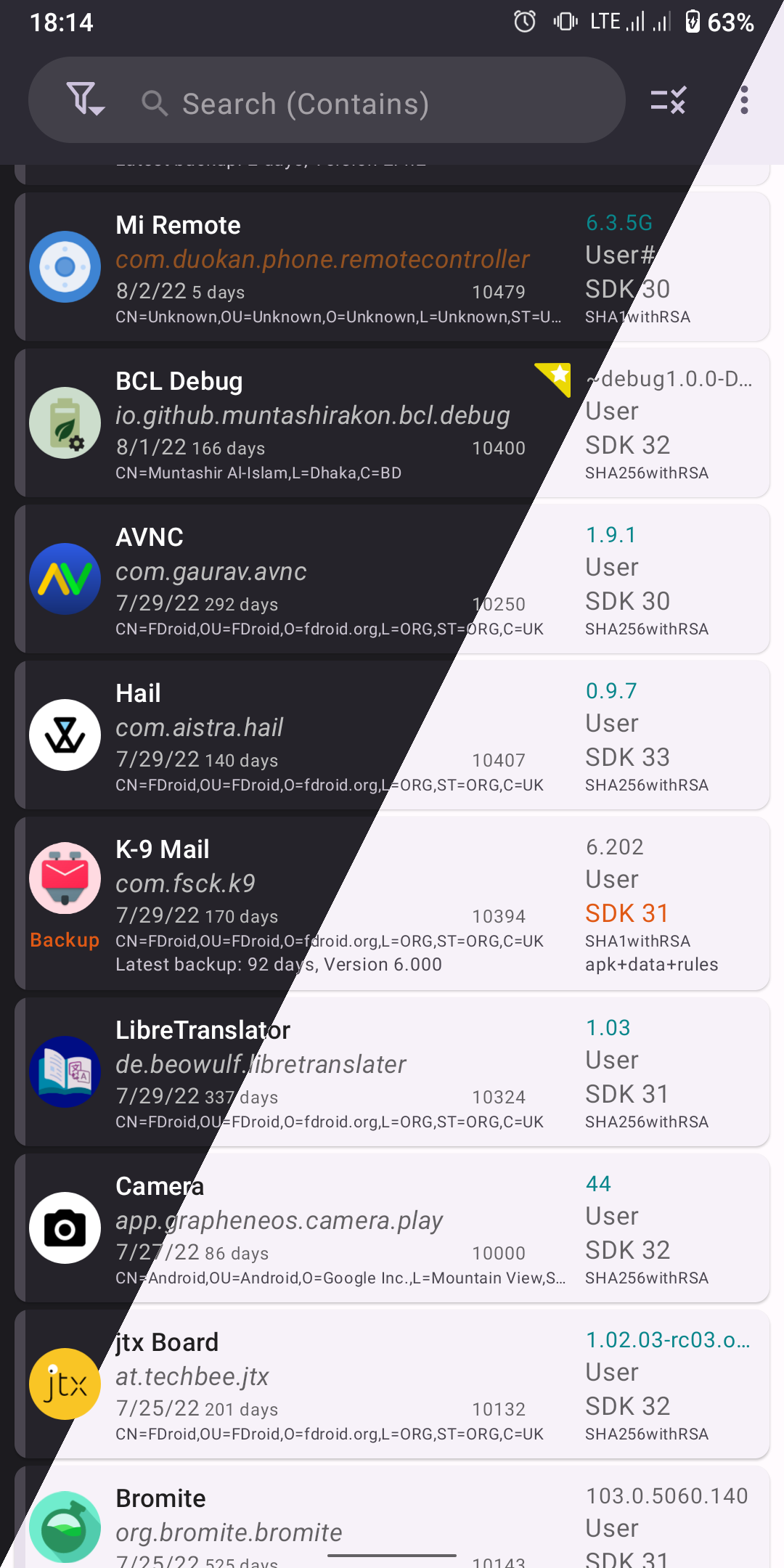Select the Camera app entry

point(392,1228)
